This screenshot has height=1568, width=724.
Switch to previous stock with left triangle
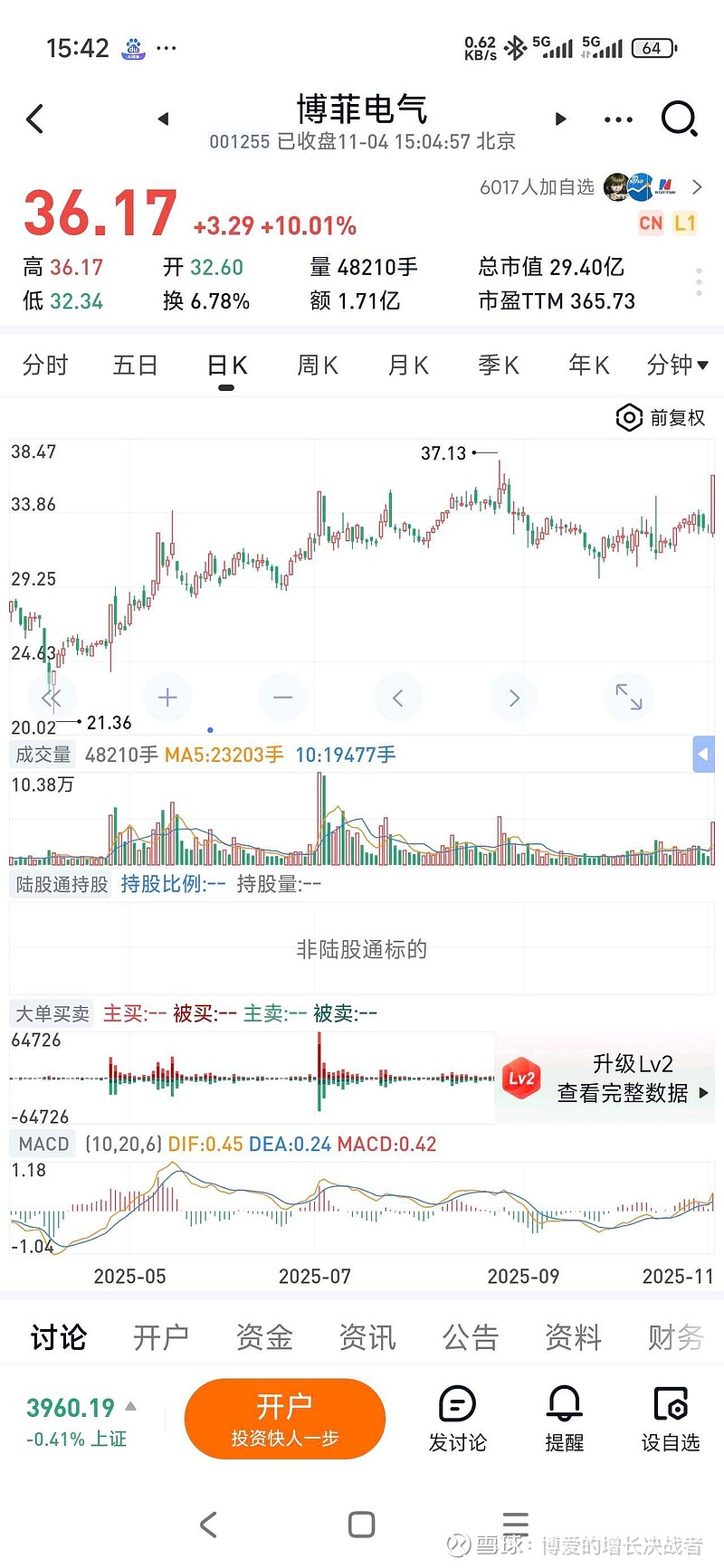(x=163, y=119)
